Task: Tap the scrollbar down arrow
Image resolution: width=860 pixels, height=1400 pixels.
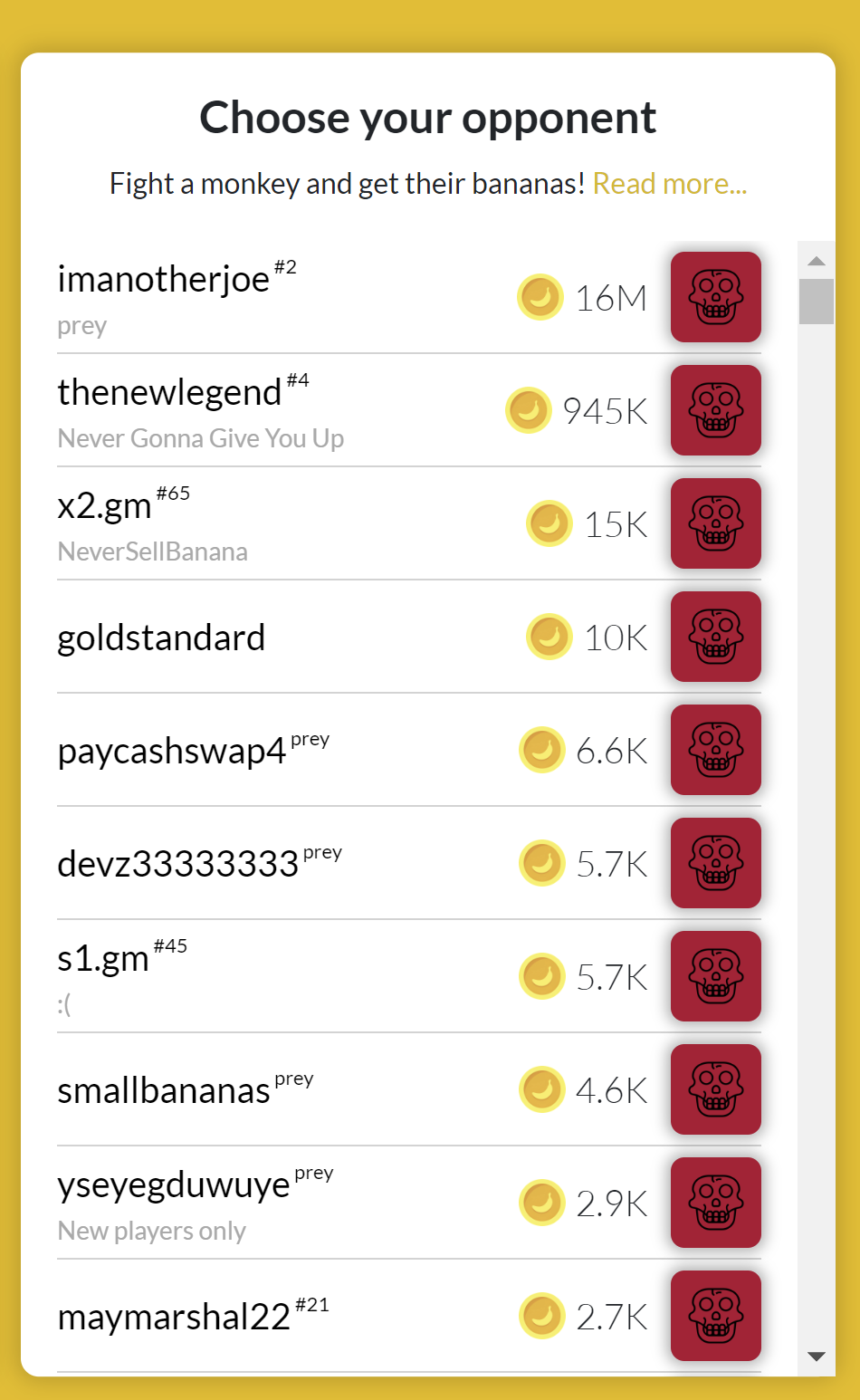Action: point(816,1356)
